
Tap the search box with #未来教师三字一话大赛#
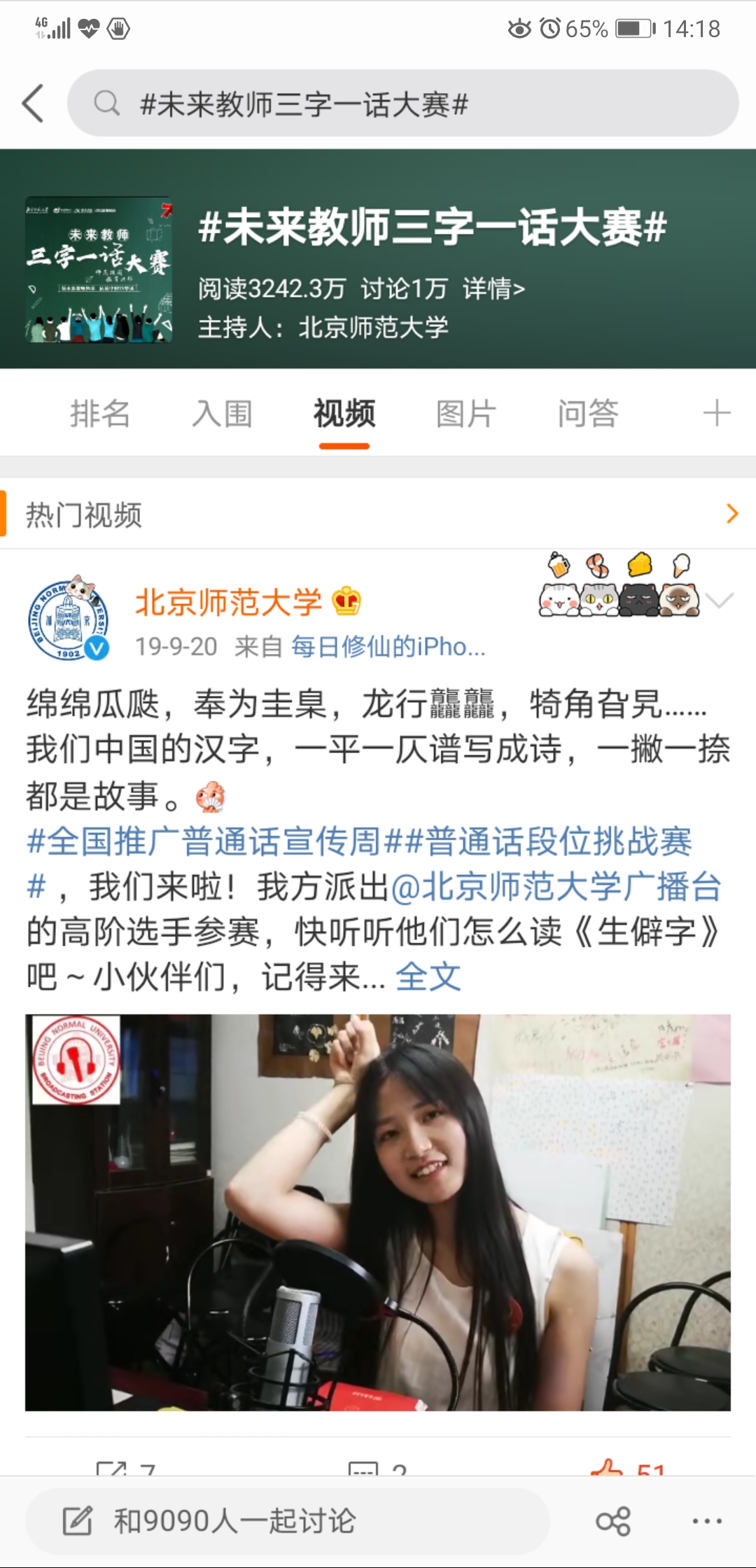402,104
